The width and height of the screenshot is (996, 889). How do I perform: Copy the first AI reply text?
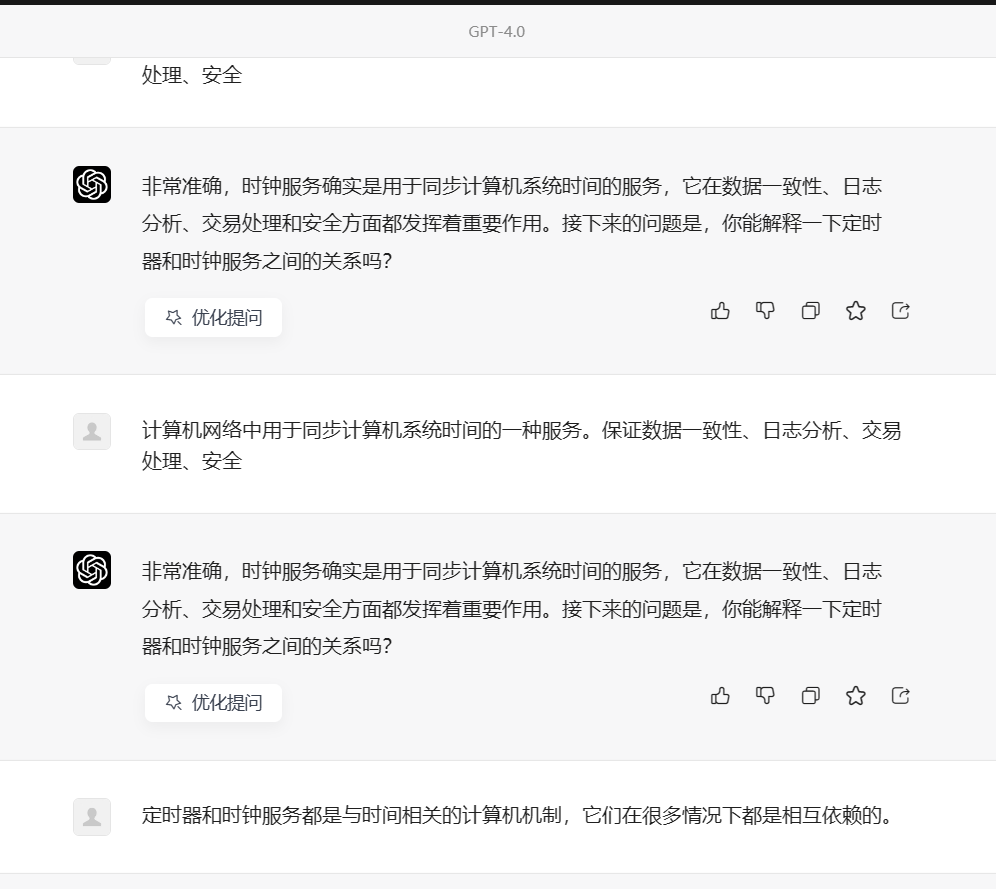tap(810, 311)
